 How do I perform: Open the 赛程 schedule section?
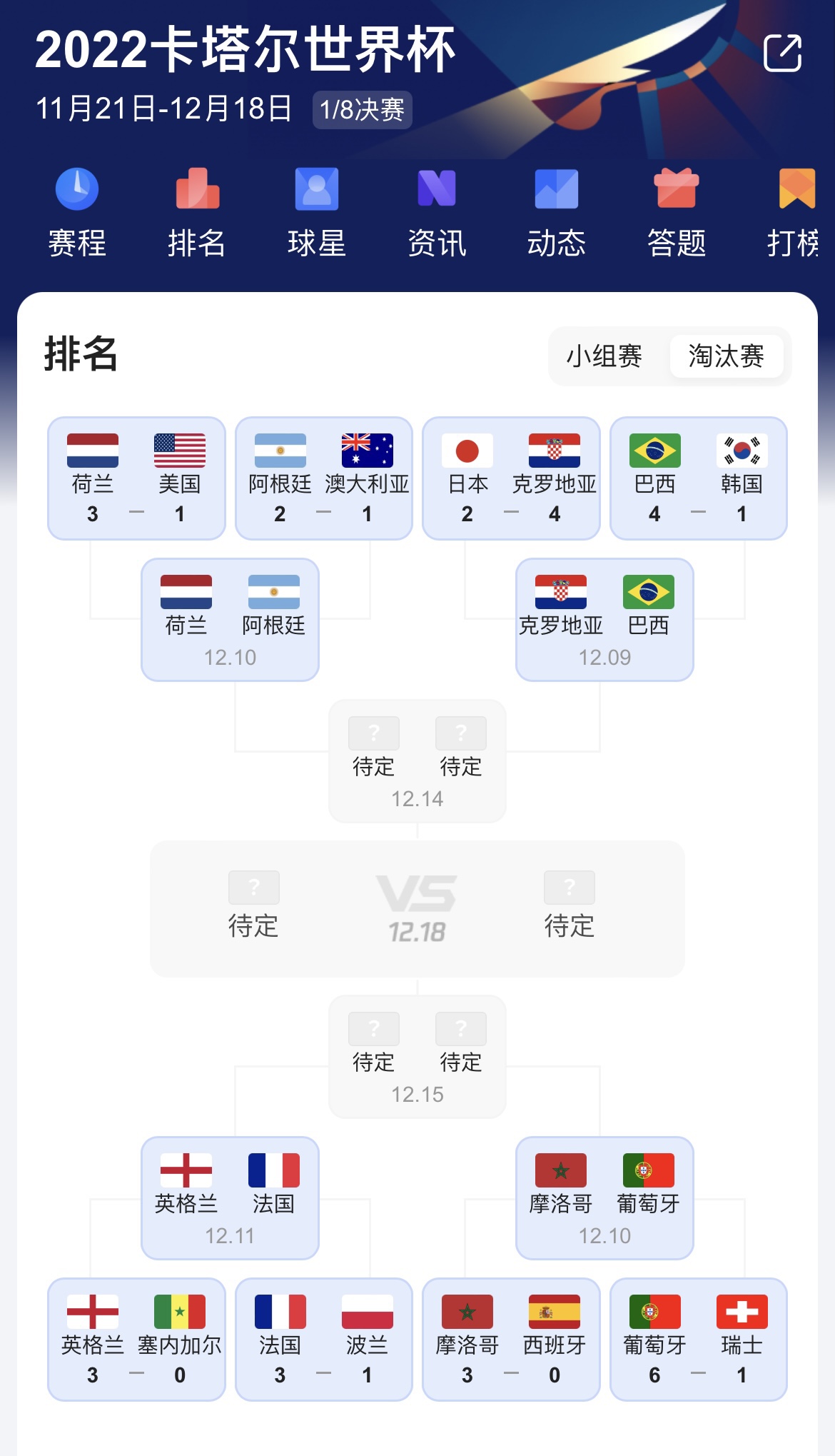coord(77,213)
